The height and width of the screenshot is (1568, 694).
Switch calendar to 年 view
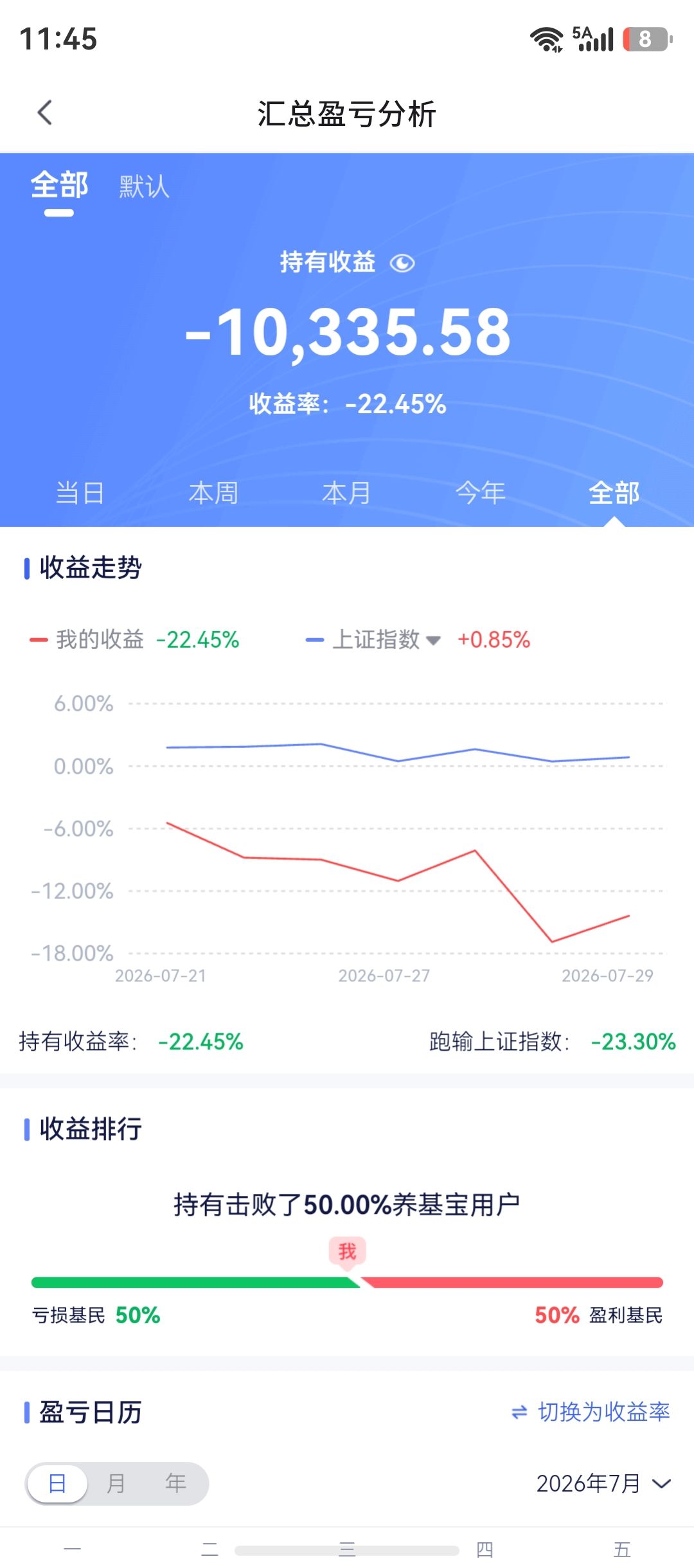175,1484
